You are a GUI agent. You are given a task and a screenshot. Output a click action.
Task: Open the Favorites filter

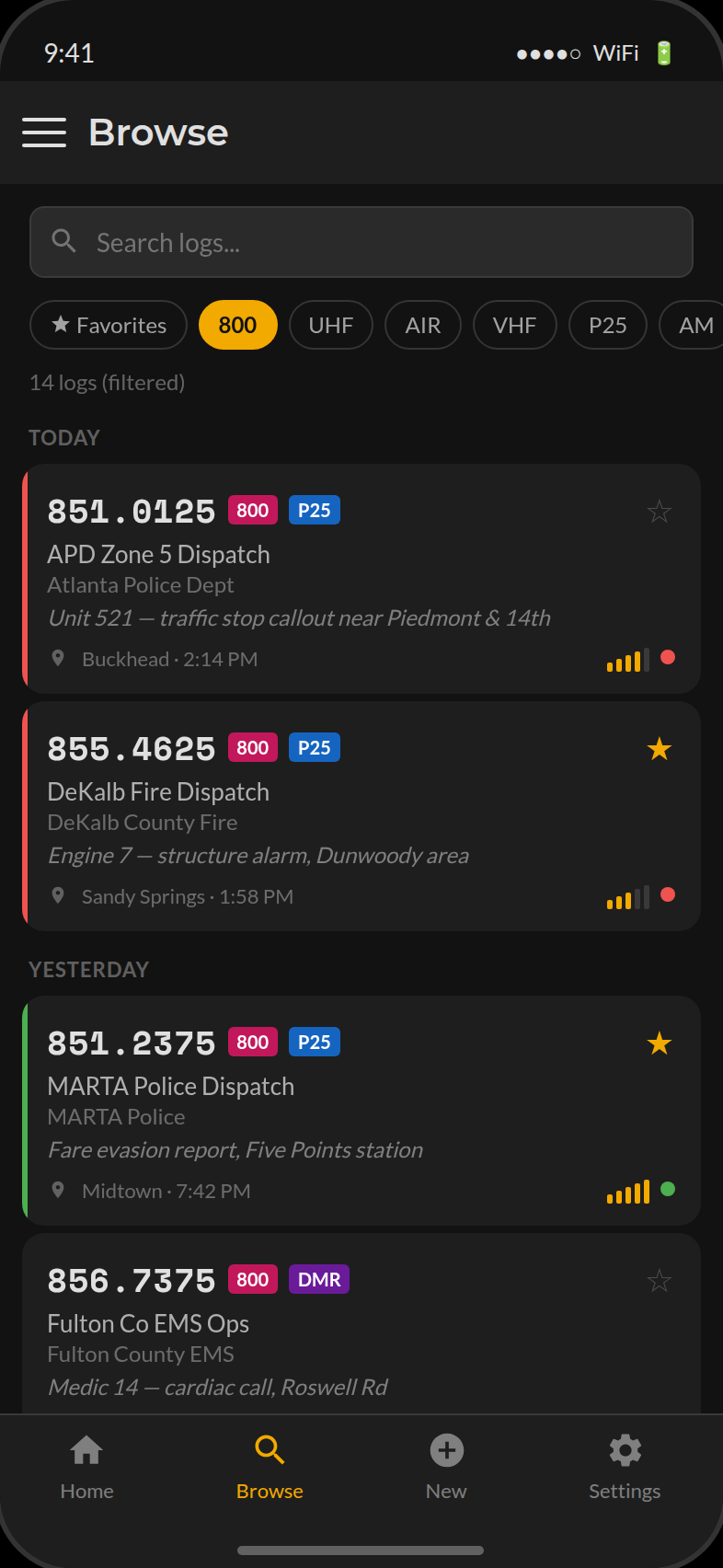[108, 325]
